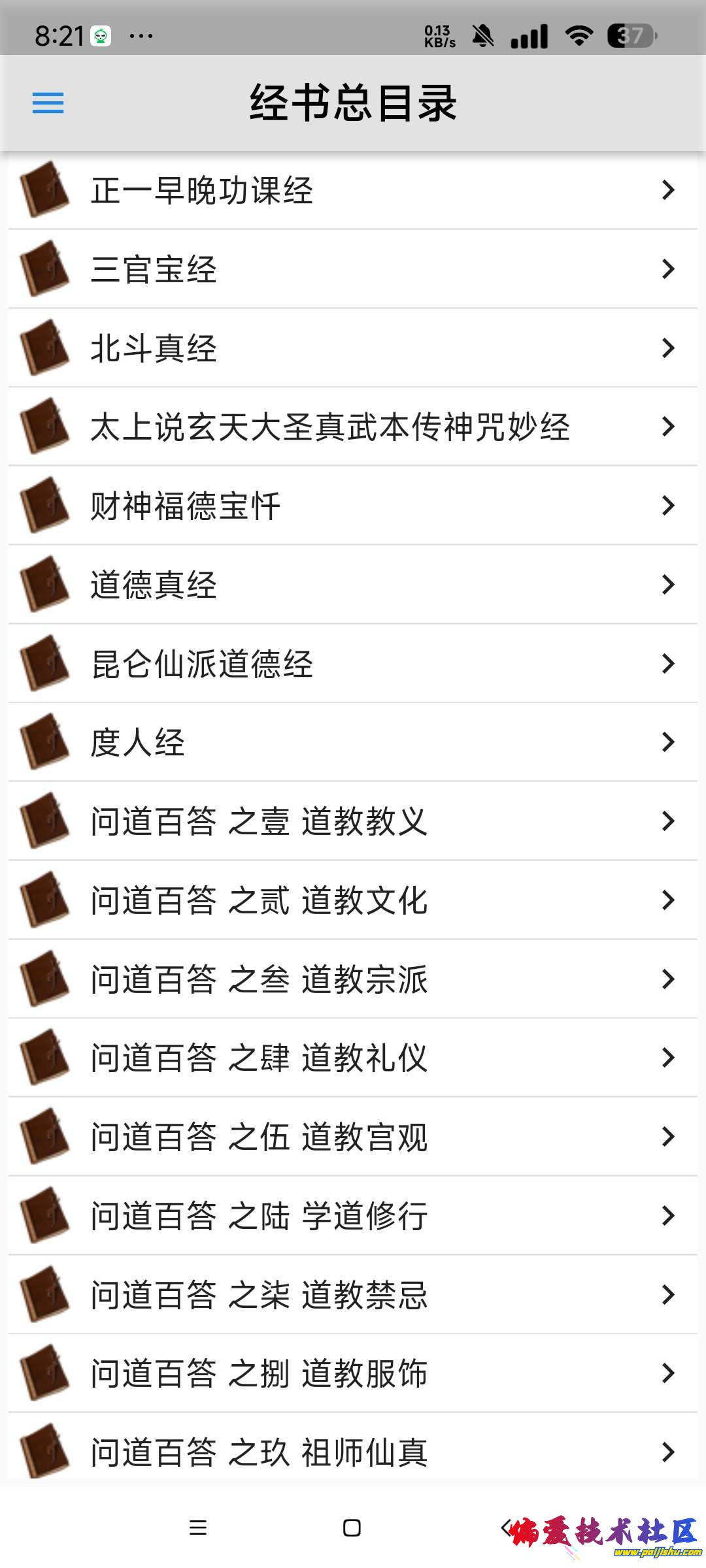The width and height of the screenshot is (706, 1568).
Task: Tap 太上说玄天大圣真武本传神咒妙经 row
Action: coord(353,427)
